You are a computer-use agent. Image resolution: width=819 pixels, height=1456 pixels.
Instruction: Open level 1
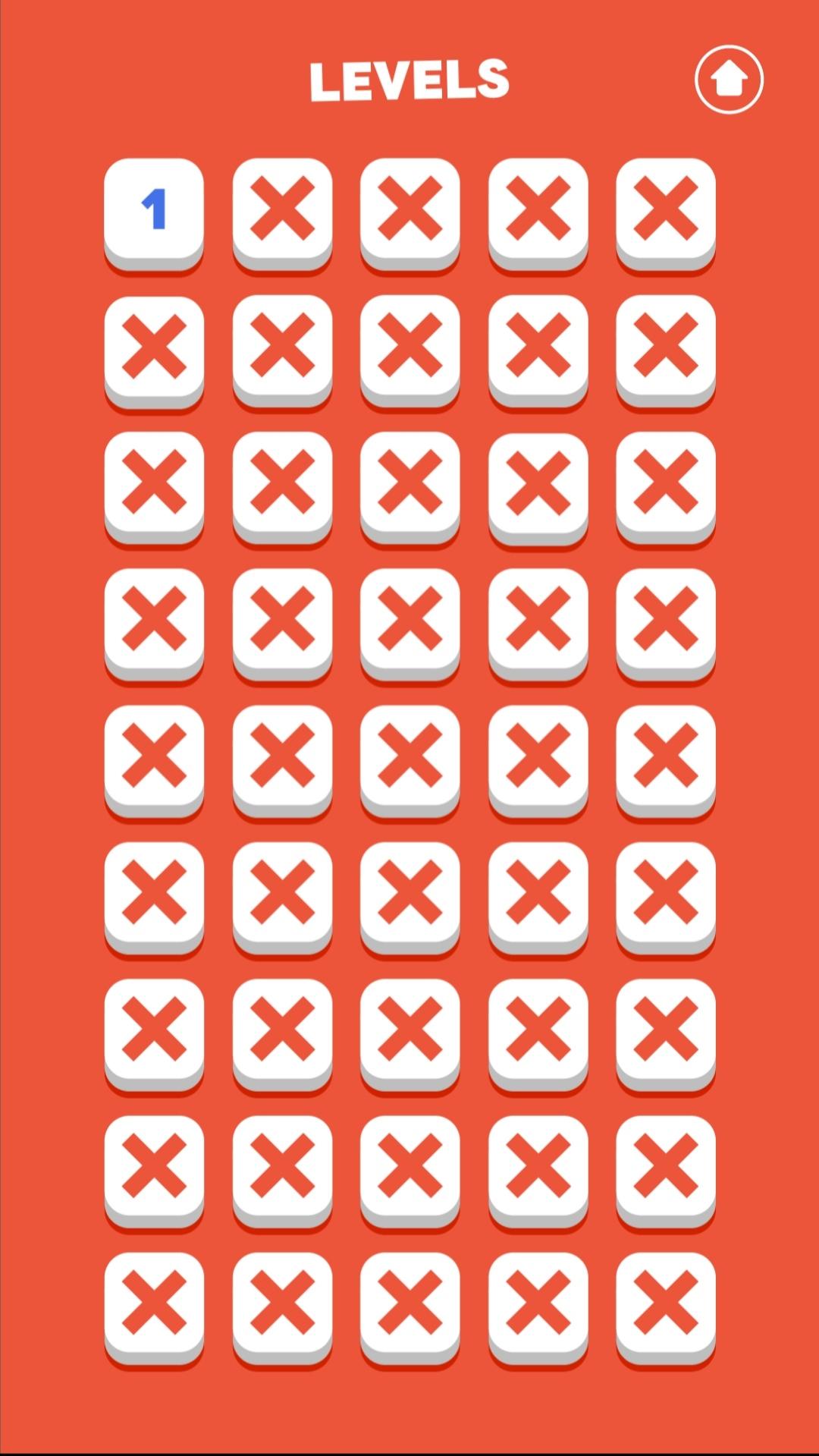click(154, 210)
